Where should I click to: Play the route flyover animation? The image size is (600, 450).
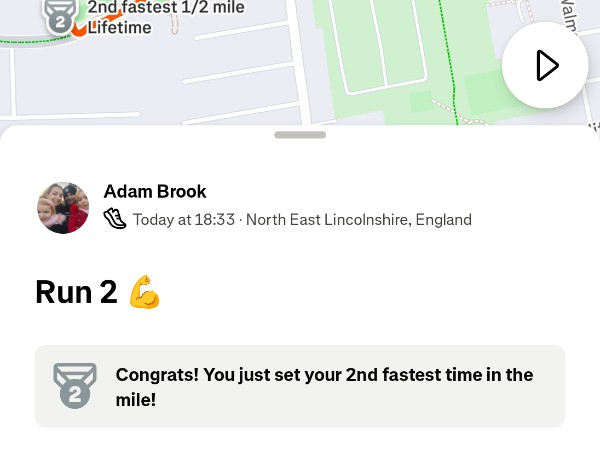[x=545, y=66]
